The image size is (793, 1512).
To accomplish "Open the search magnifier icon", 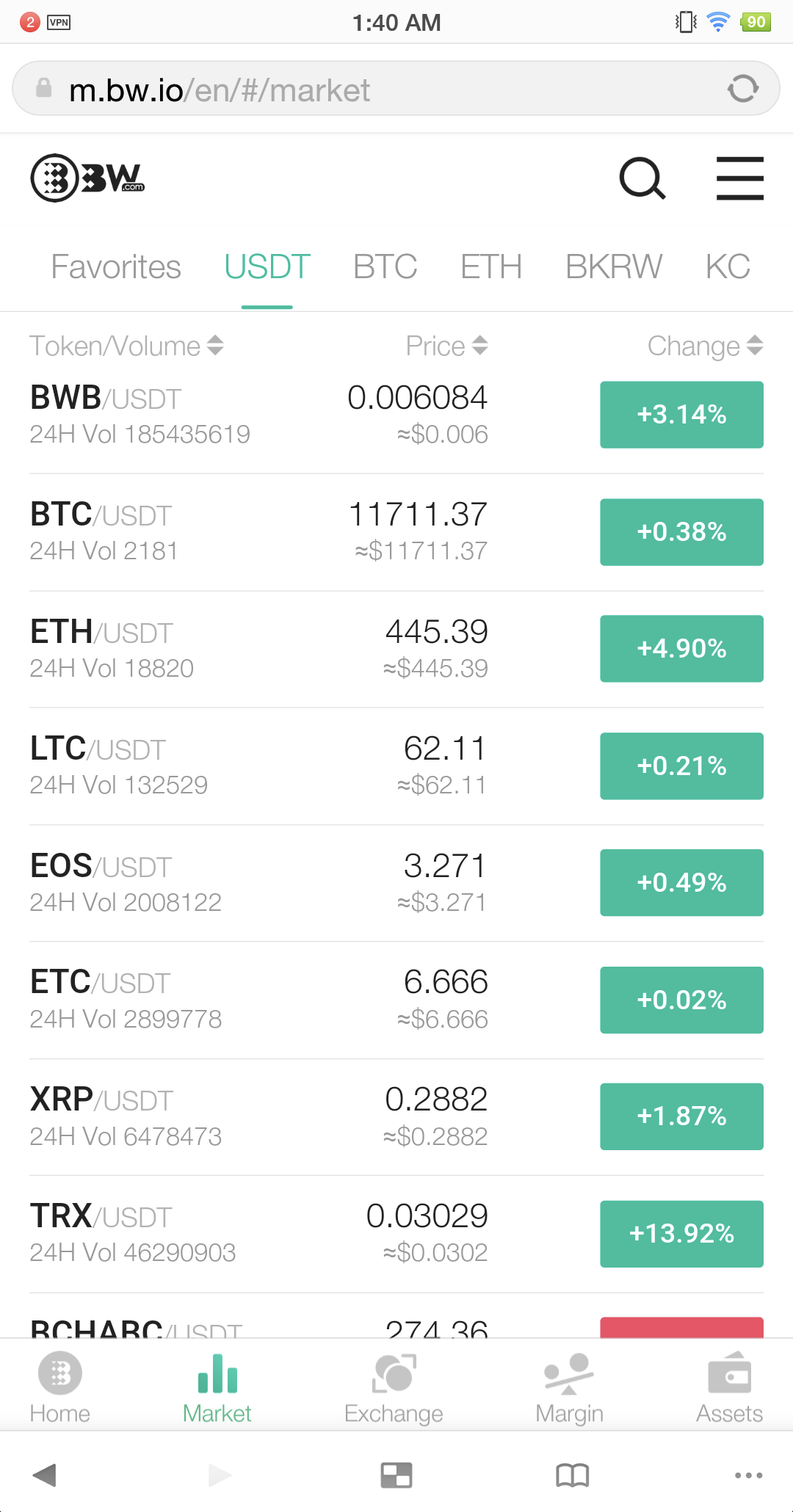I will click(x=642, y=178).
